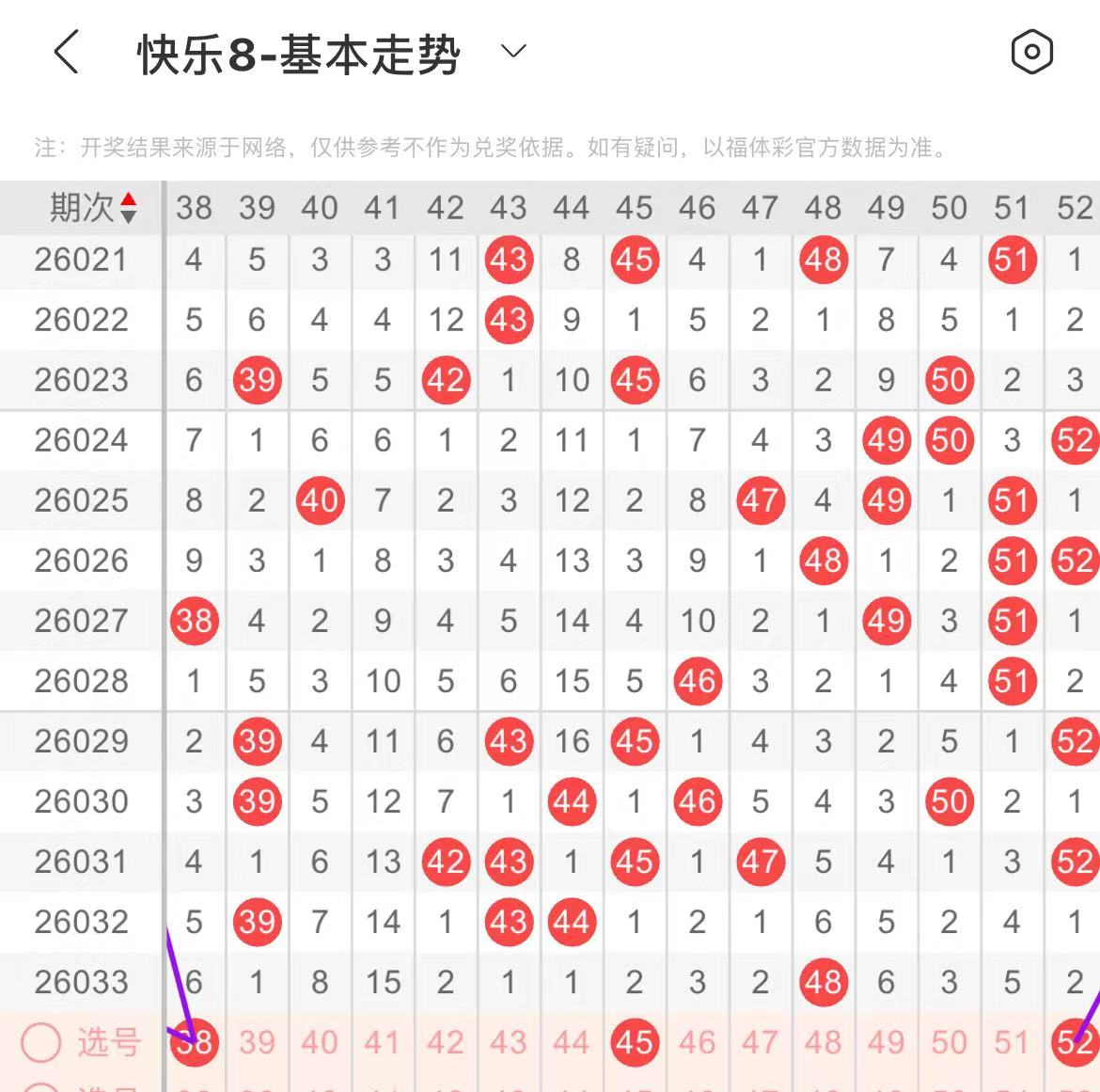This screenshot has height=1092, width=1100.
Task: Open the chart settings hexagon icon
Action: click(x=1031, y=52)
